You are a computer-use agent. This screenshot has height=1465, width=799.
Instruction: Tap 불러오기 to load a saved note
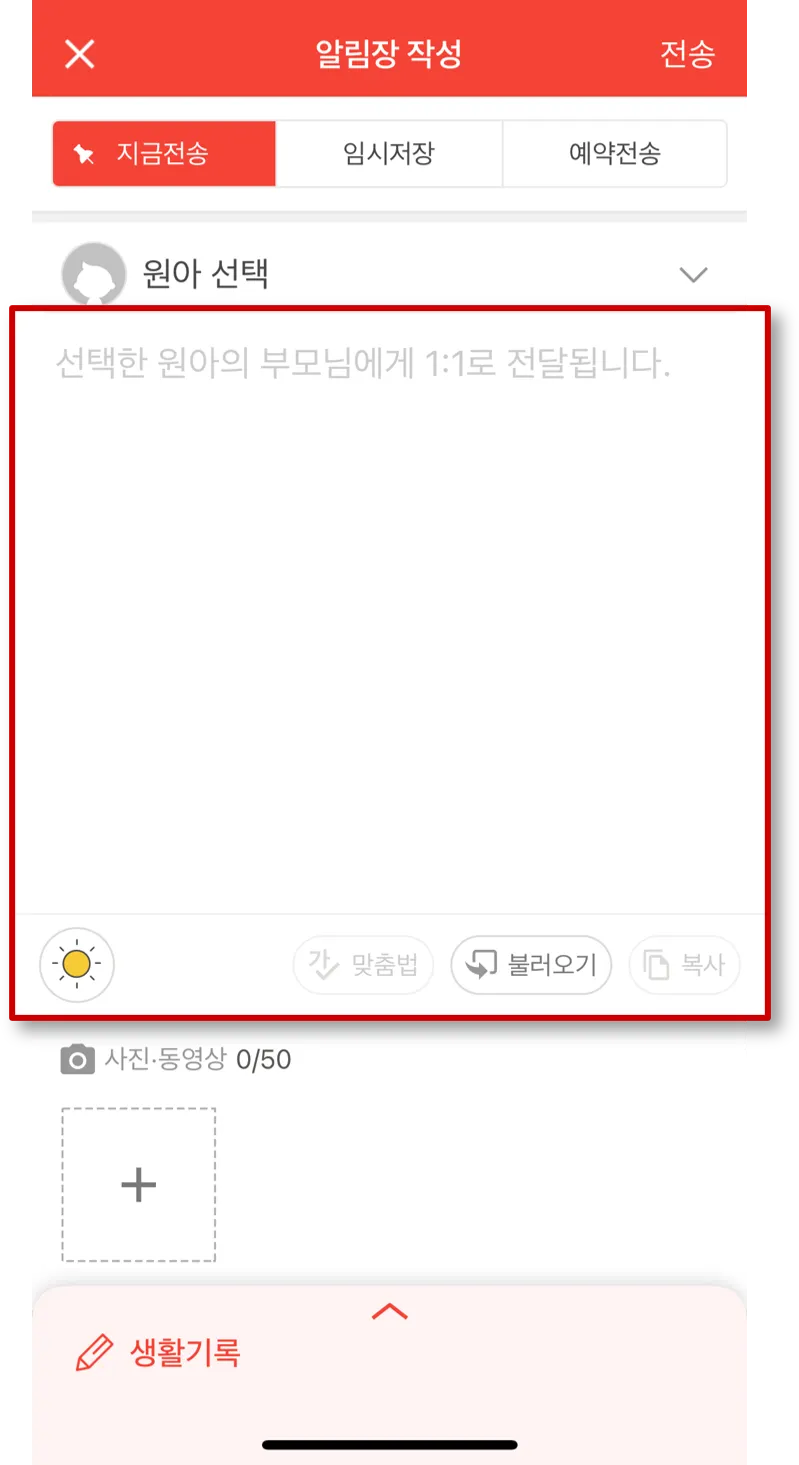(x=531, y=965)
